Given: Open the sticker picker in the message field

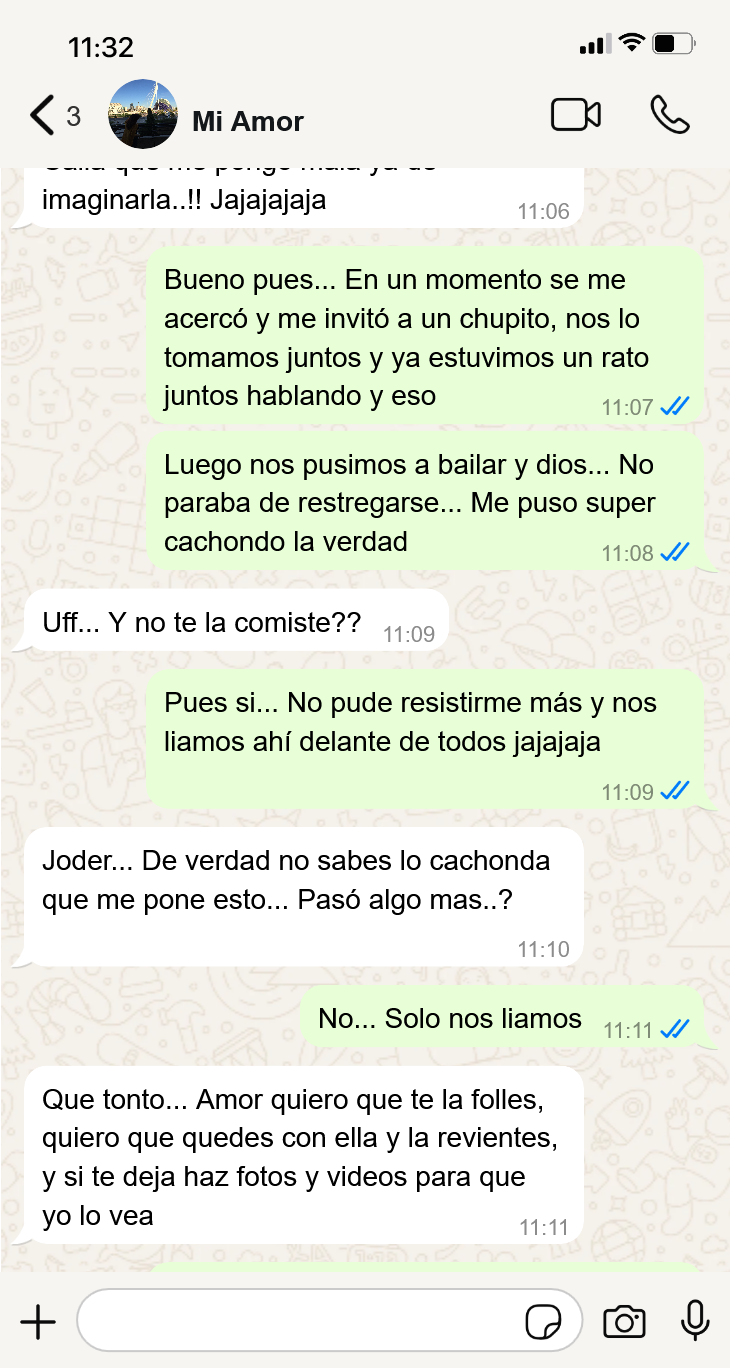Looking at the screenshot, I should pyautogui.click(x=543, y=1322).
